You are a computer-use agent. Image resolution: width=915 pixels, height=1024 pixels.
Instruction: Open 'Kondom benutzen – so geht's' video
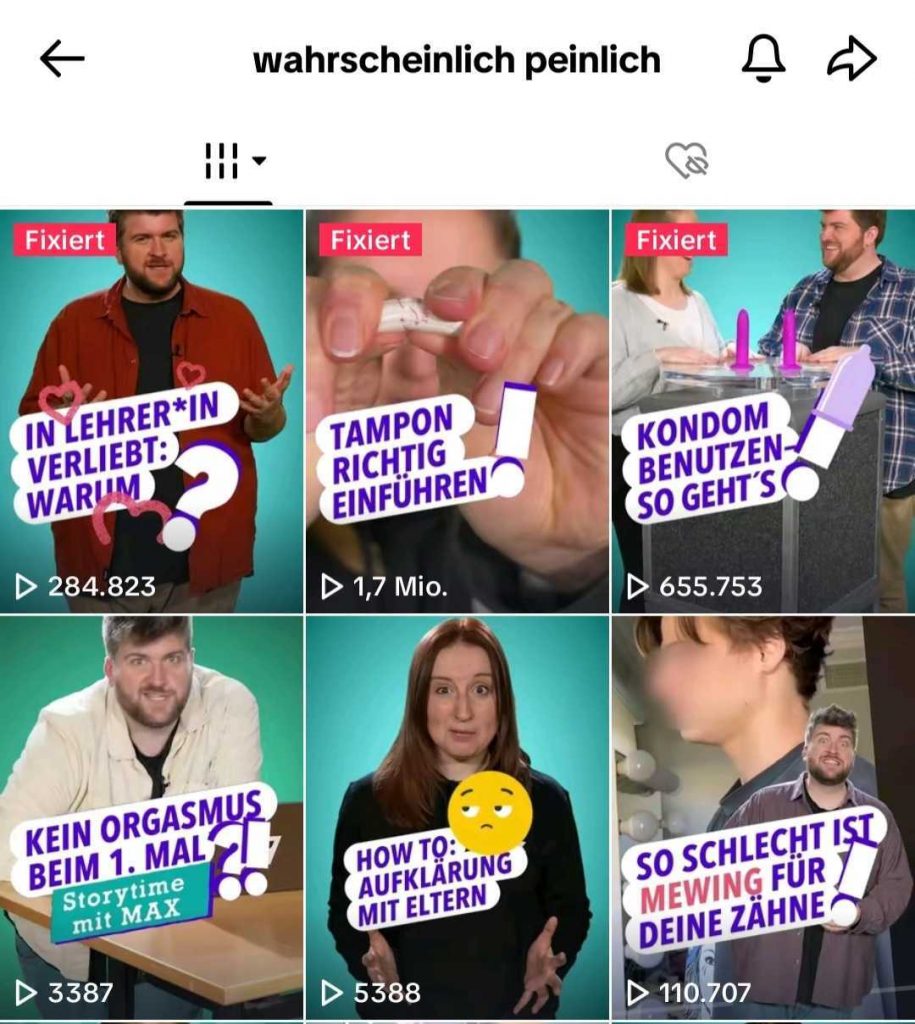click(x=763, y=410)
